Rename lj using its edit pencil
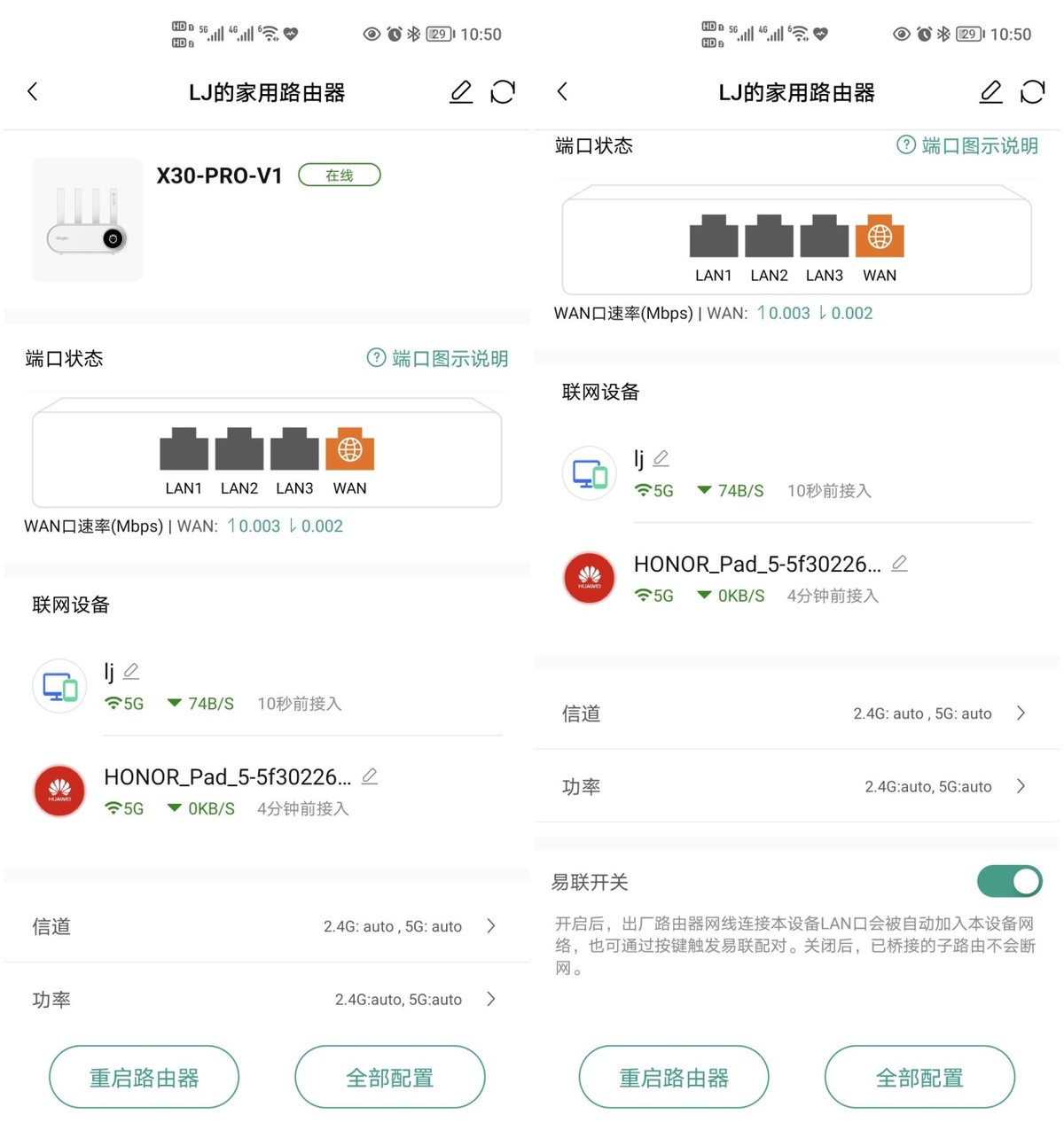Image resolution: width=1064 pixels, height=1146 pixels. click(x=131, y=670)
